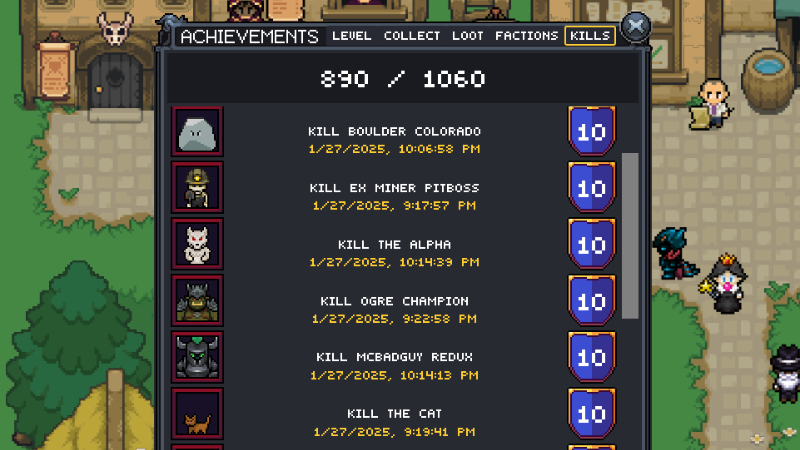Switch to the Level tab
Viewport: 800px width, 450px height.
click(351, 36)
